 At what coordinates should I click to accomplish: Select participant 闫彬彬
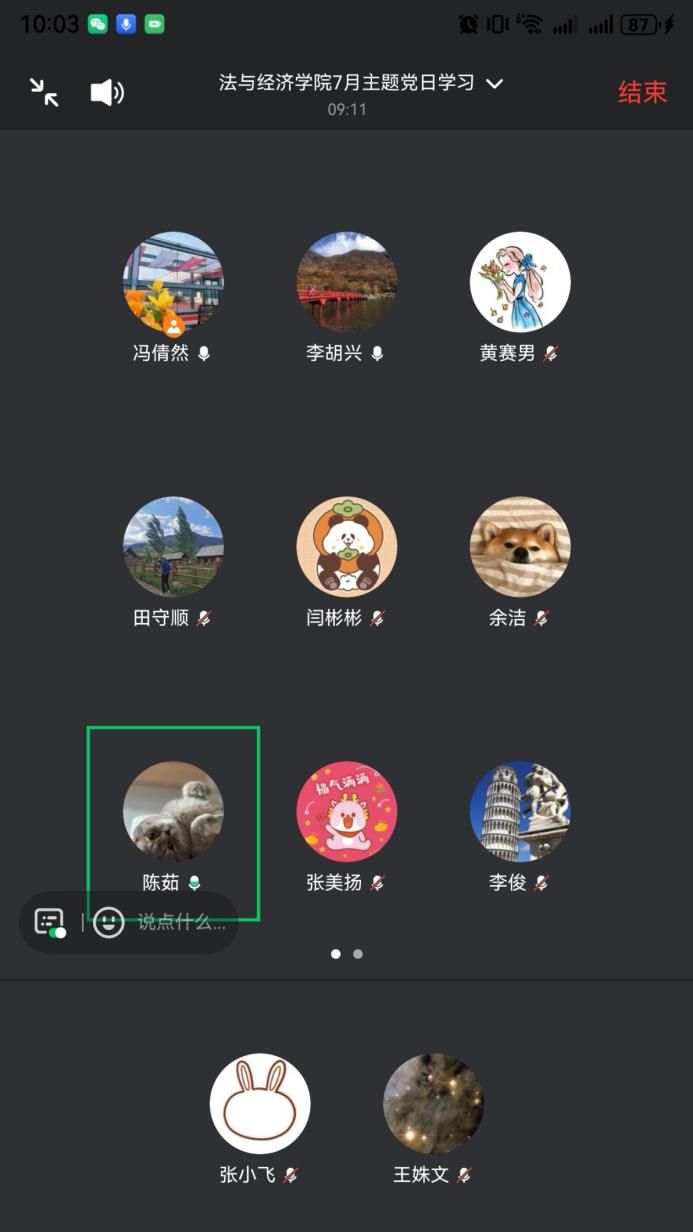(347, 547)
